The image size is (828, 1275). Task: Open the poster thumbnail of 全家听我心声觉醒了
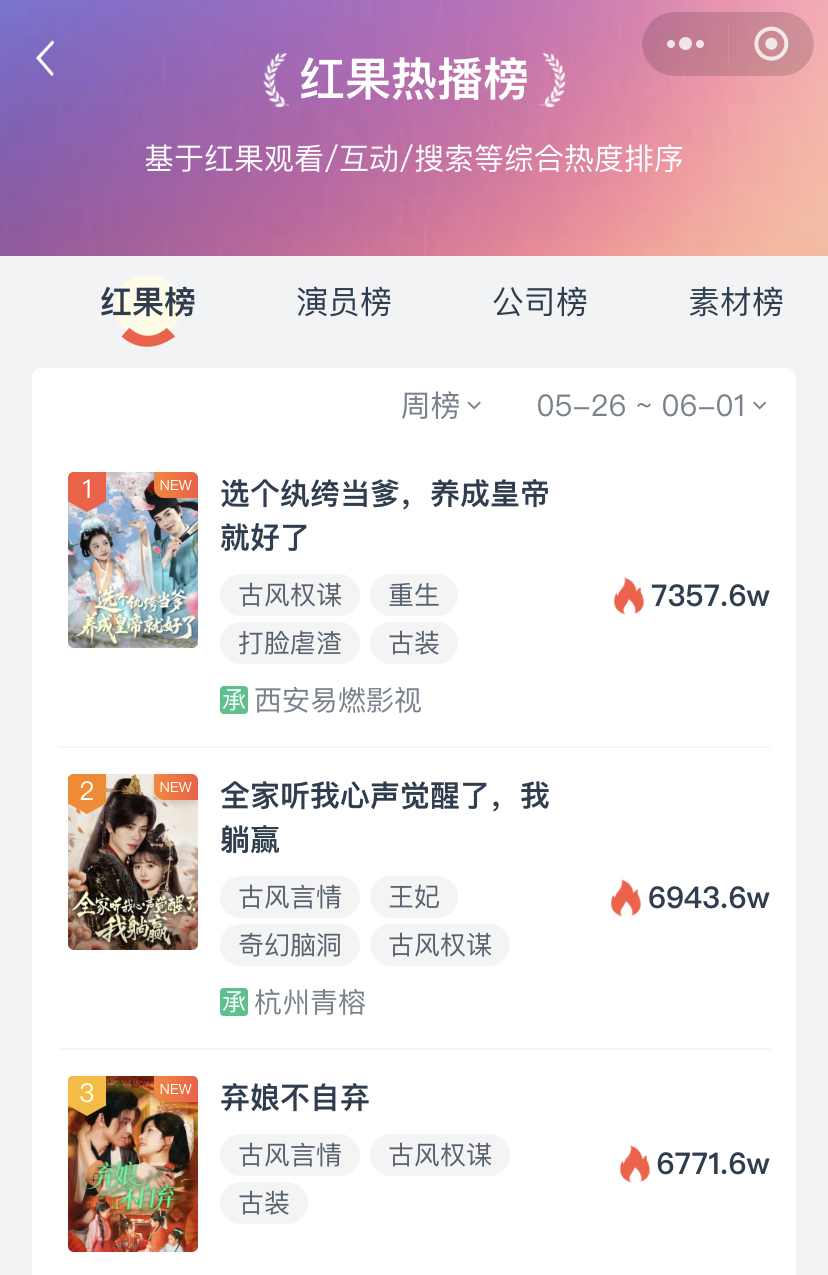(133, 862)
